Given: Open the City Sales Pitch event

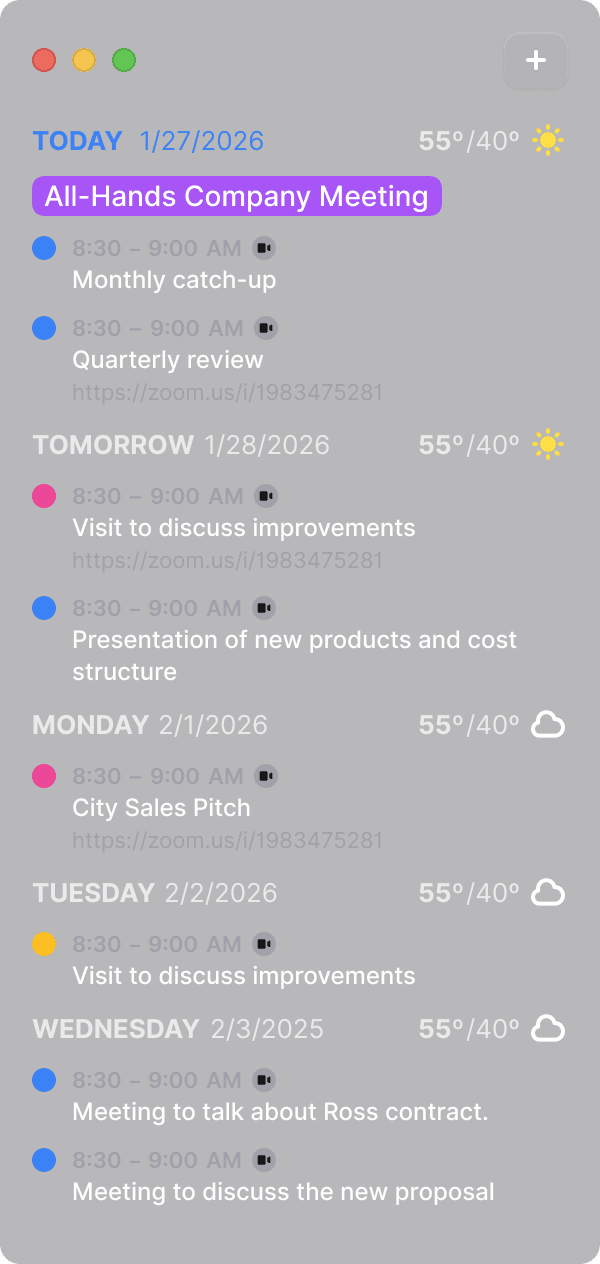Looking at the screenshot, I should point(161,807).
